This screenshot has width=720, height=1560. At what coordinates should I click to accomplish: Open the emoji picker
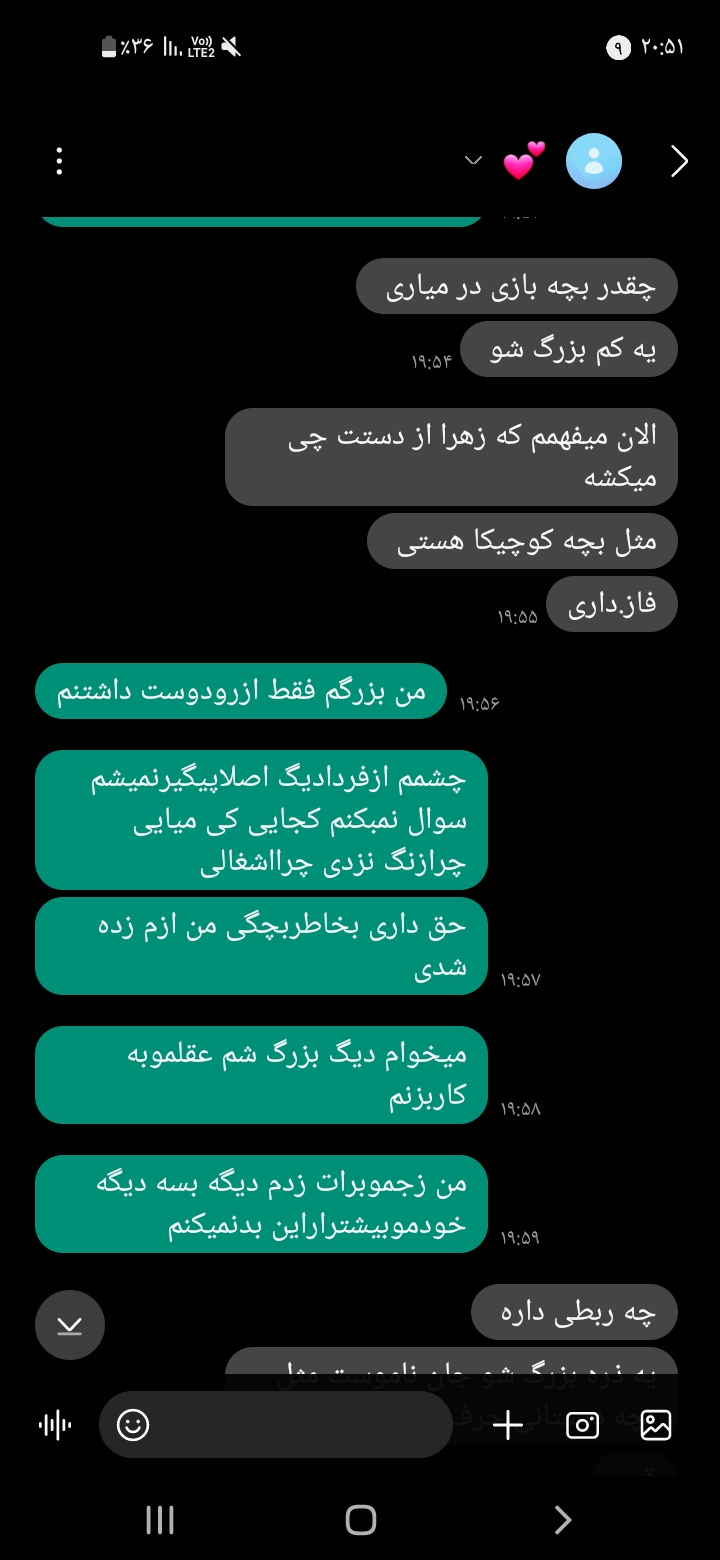point(133,1424)
